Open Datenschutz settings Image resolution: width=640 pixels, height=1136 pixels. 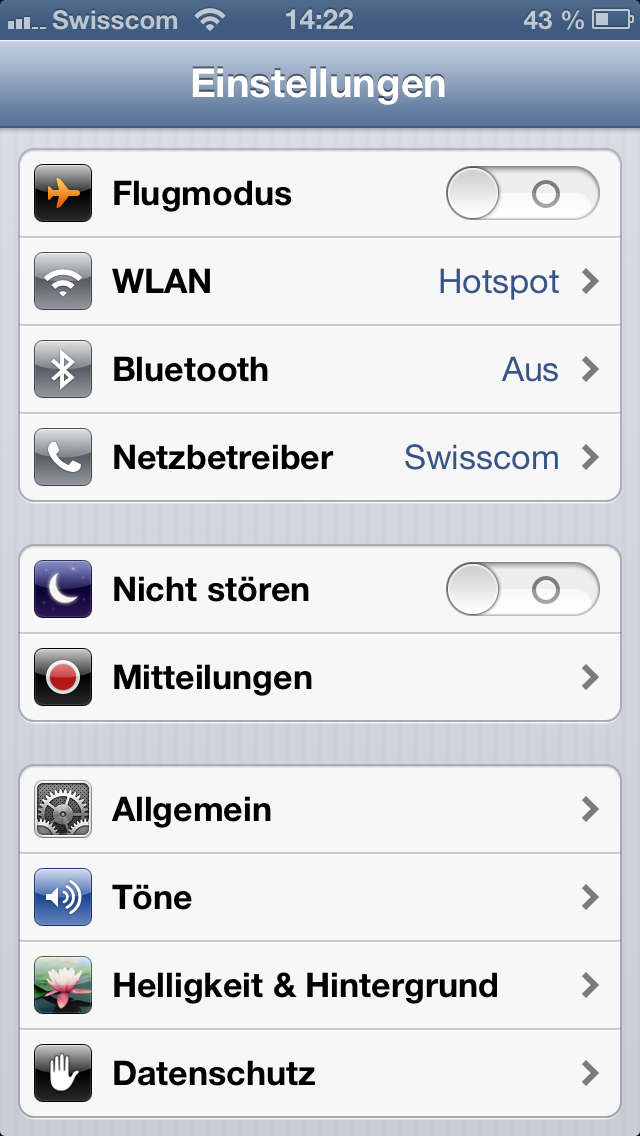point(320,1073)
